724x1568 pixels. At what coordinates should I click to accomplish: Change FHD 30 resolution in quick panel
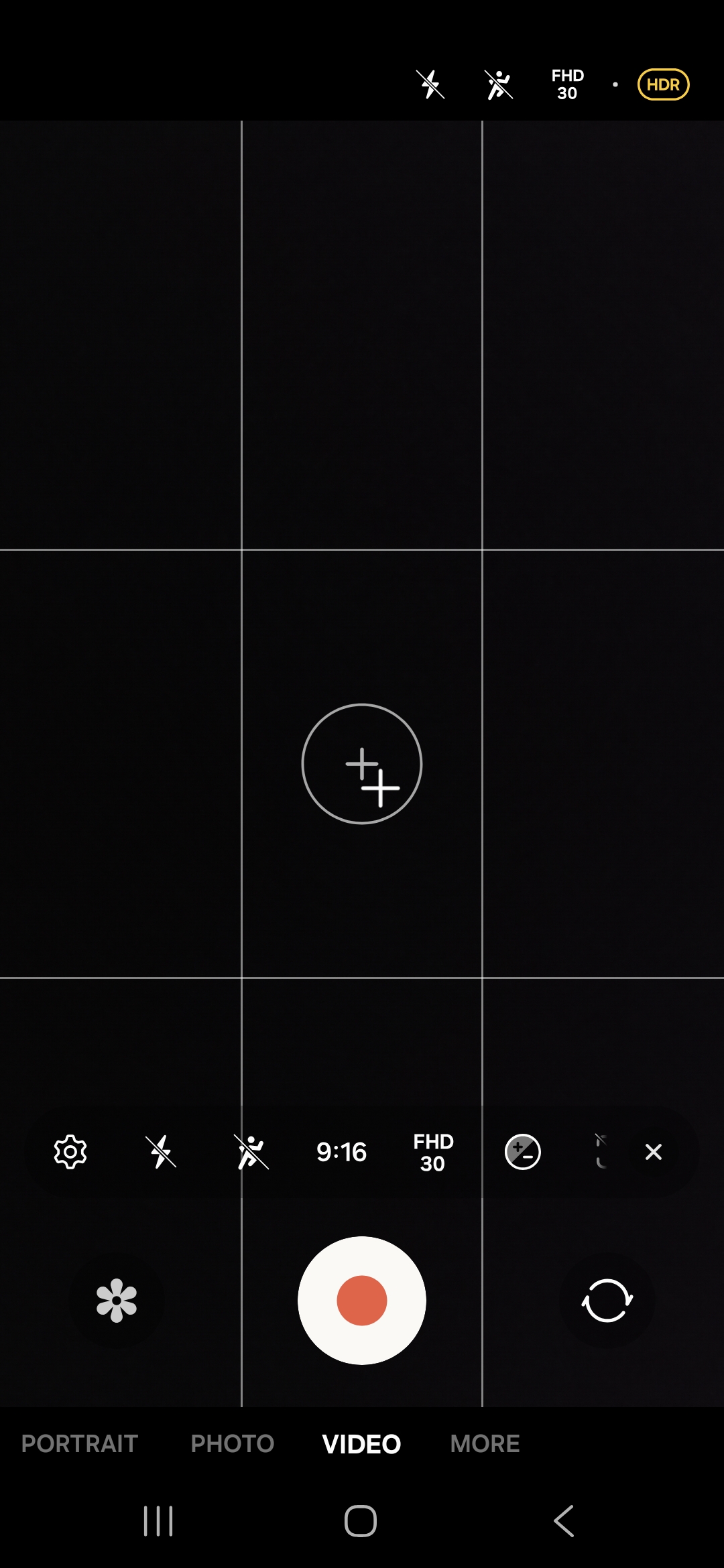[x=433, y=1152]
